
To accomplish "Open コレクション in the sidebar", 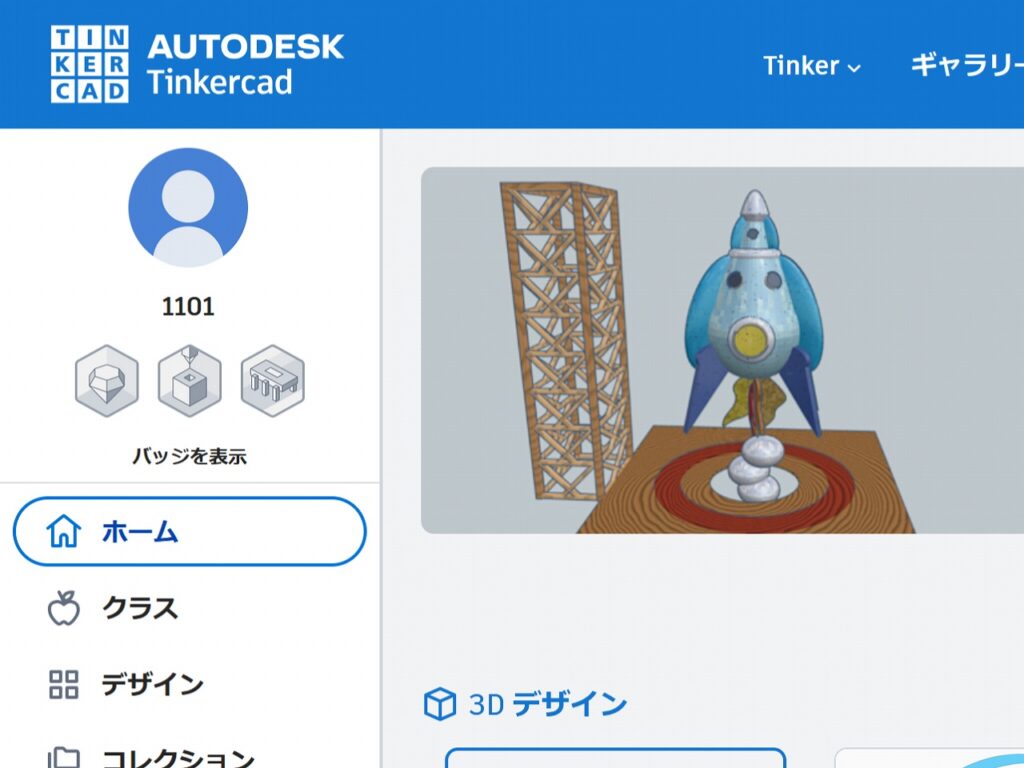I will pos(177,756).
